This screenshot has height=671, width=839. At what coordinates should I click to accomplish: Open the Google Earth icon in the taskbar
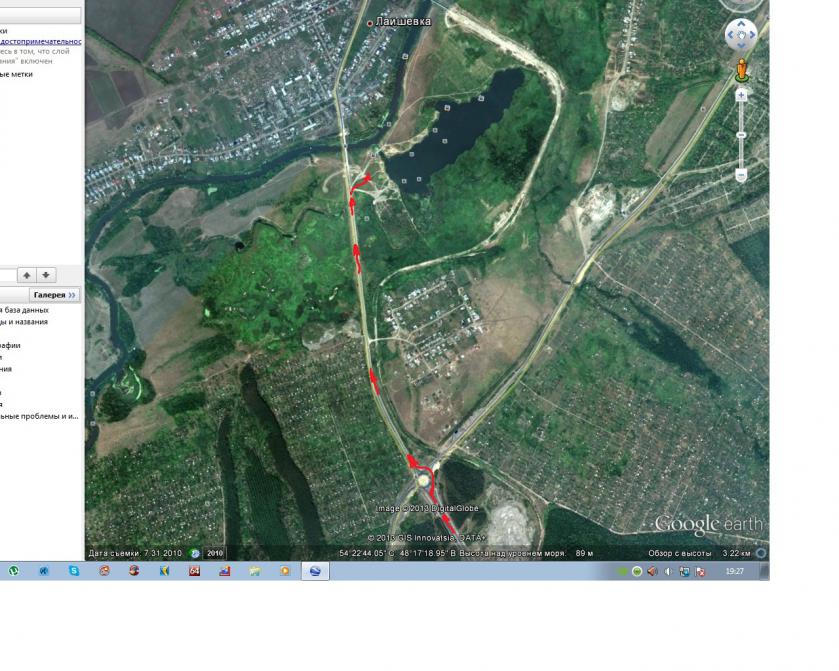315,571
